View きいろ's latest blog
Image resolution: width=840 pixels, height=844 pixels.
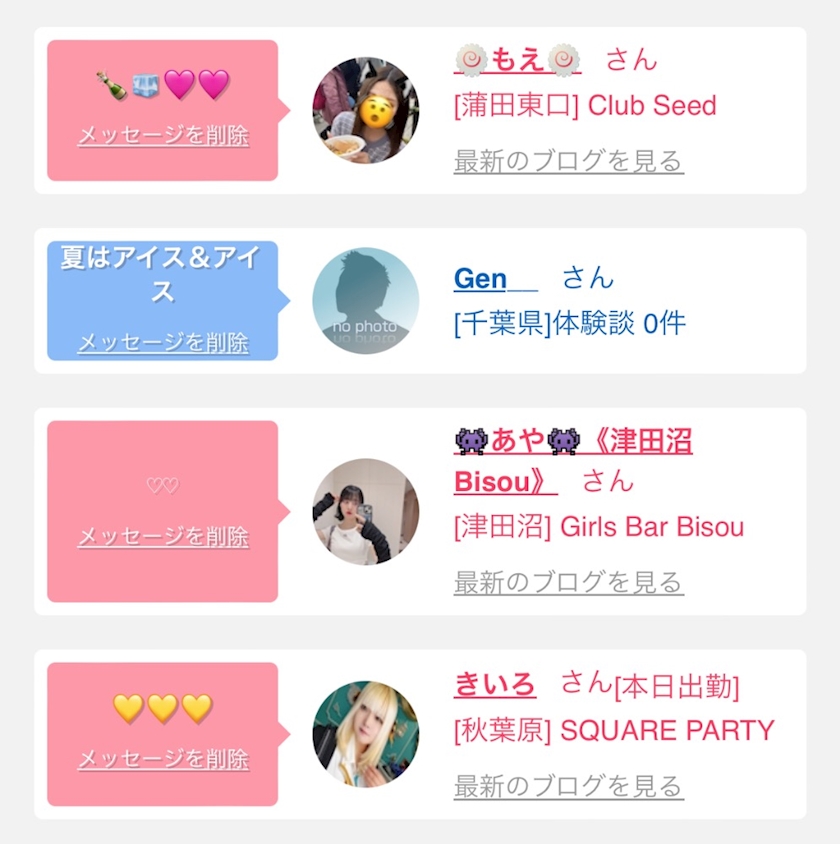pos(568,786)
